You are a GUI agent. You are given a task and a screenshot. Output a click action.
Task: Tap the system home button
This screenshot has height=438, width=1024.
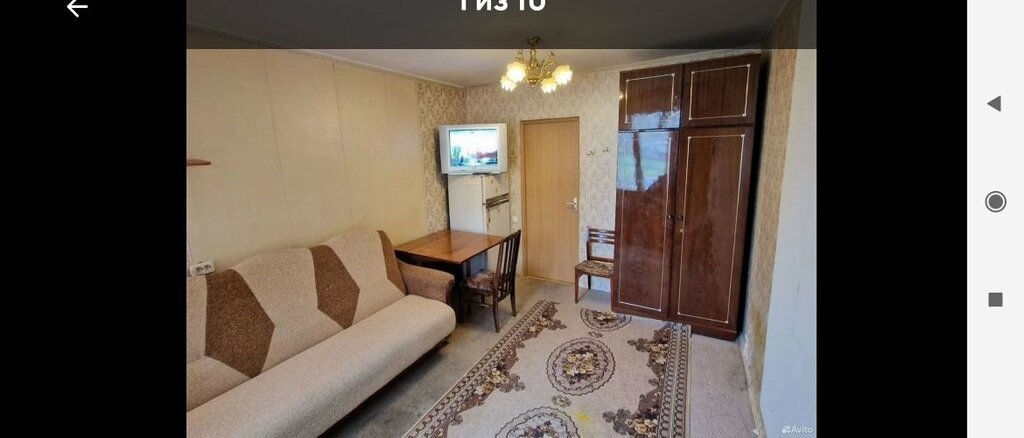[995, 201]
